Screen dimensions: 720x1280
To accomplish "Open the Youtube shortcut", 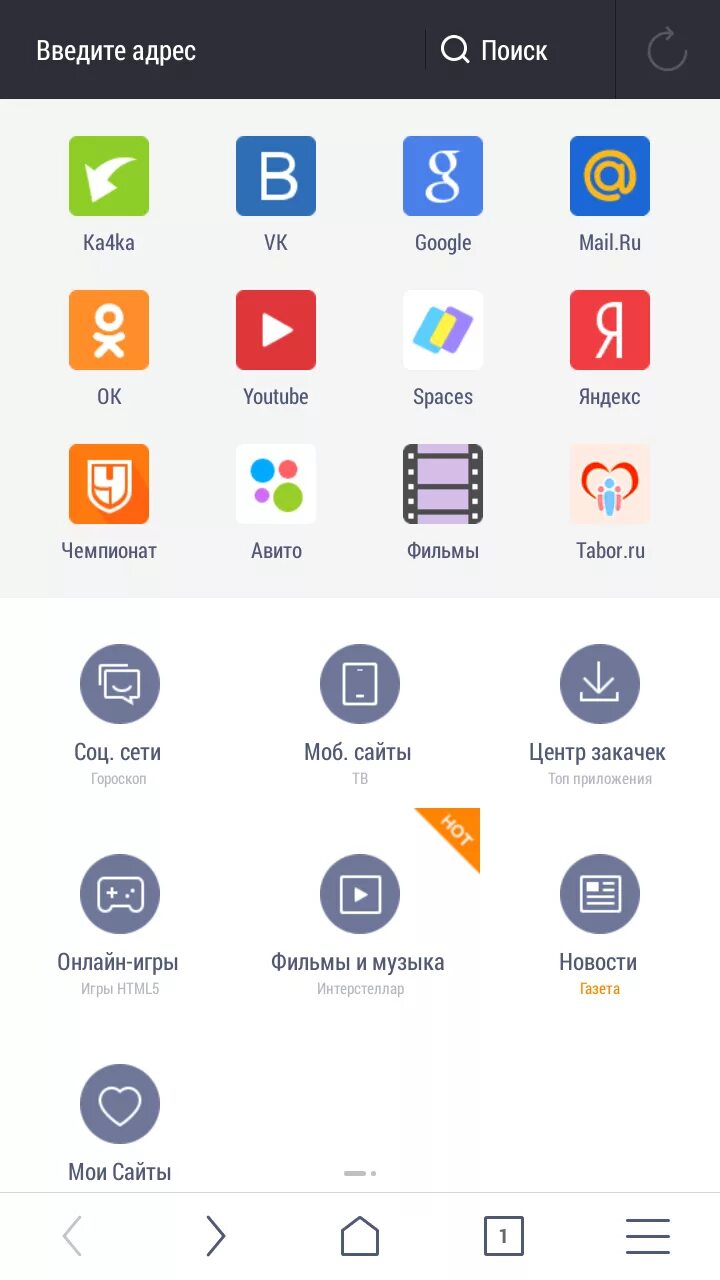I will coord(276,349).
